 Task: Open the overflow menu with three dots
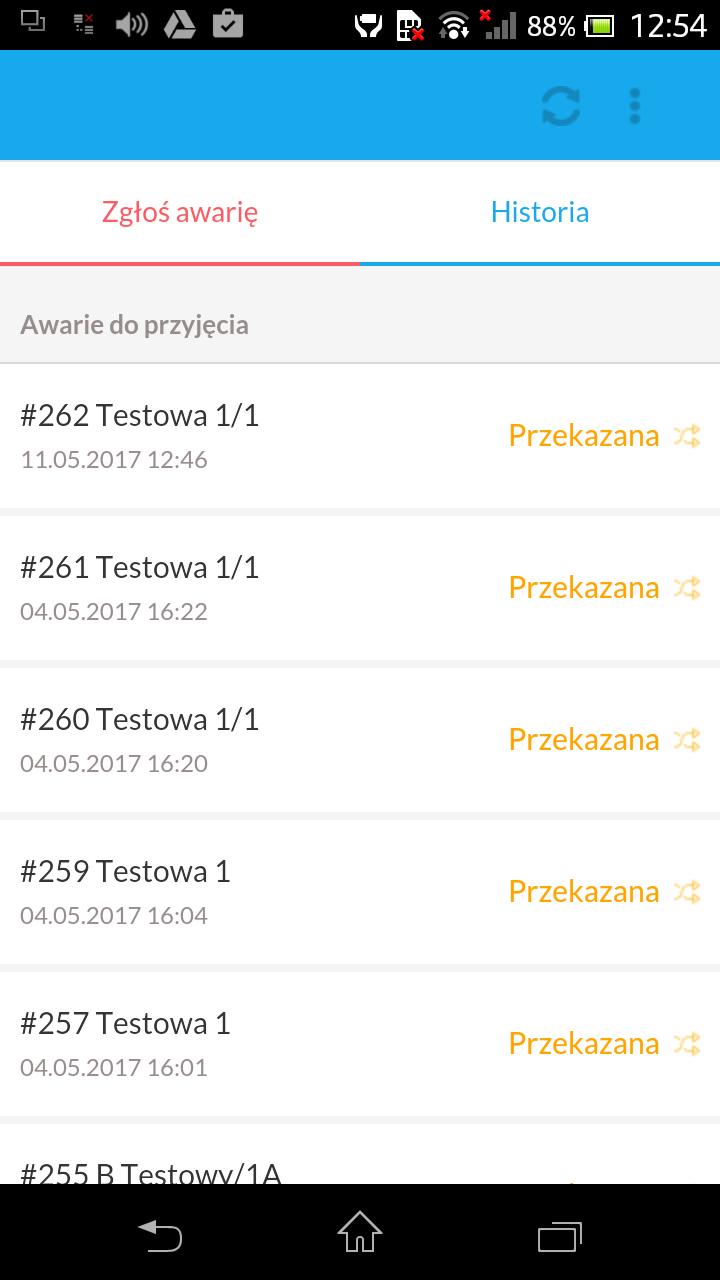pos(634,107)
